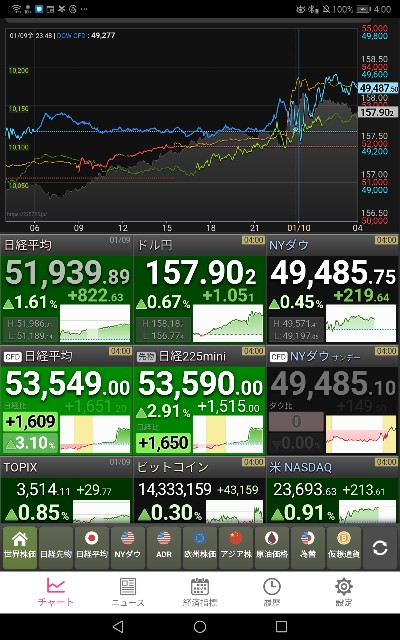
Task: Select the 世界株価 home shortcut
Action: coord(20,547)
